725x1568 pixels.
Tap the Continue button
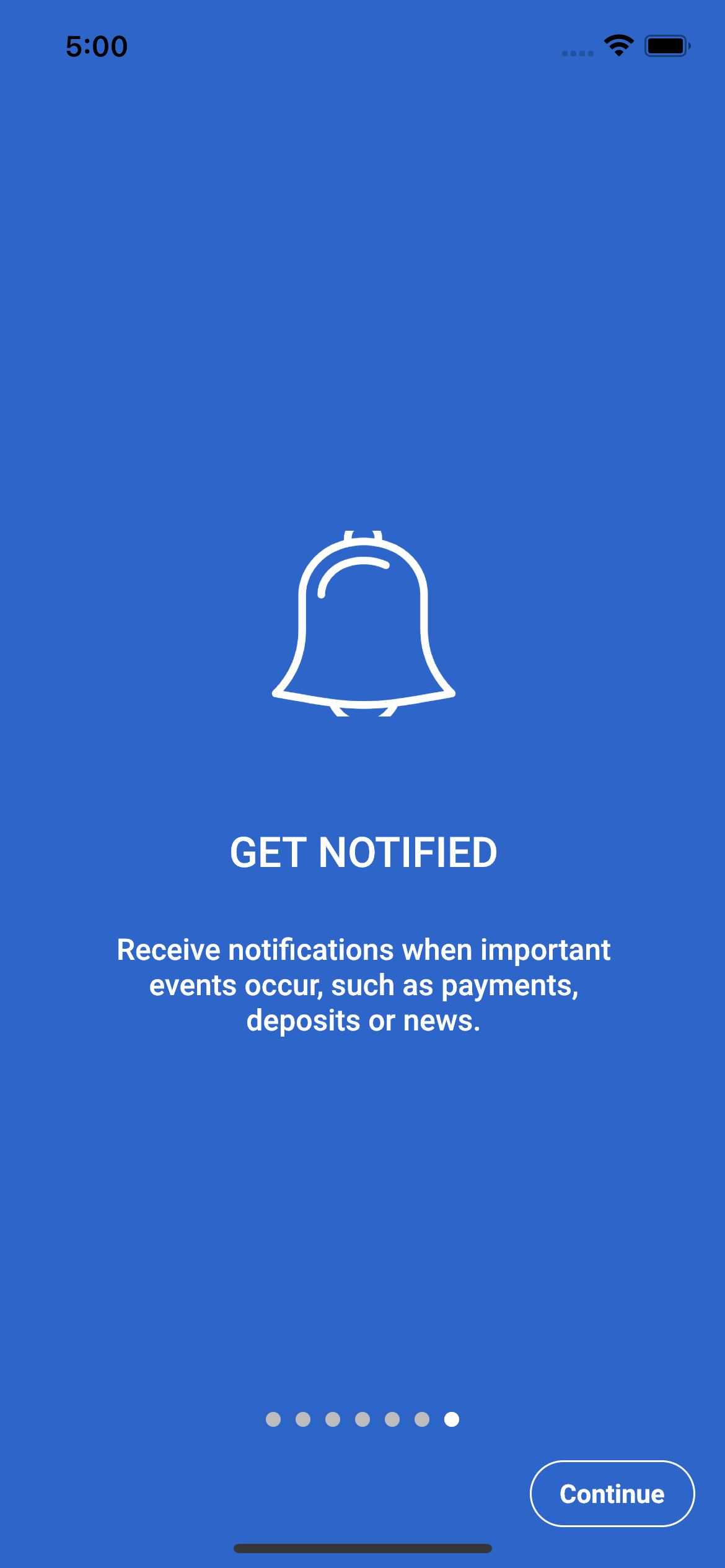612,1494
